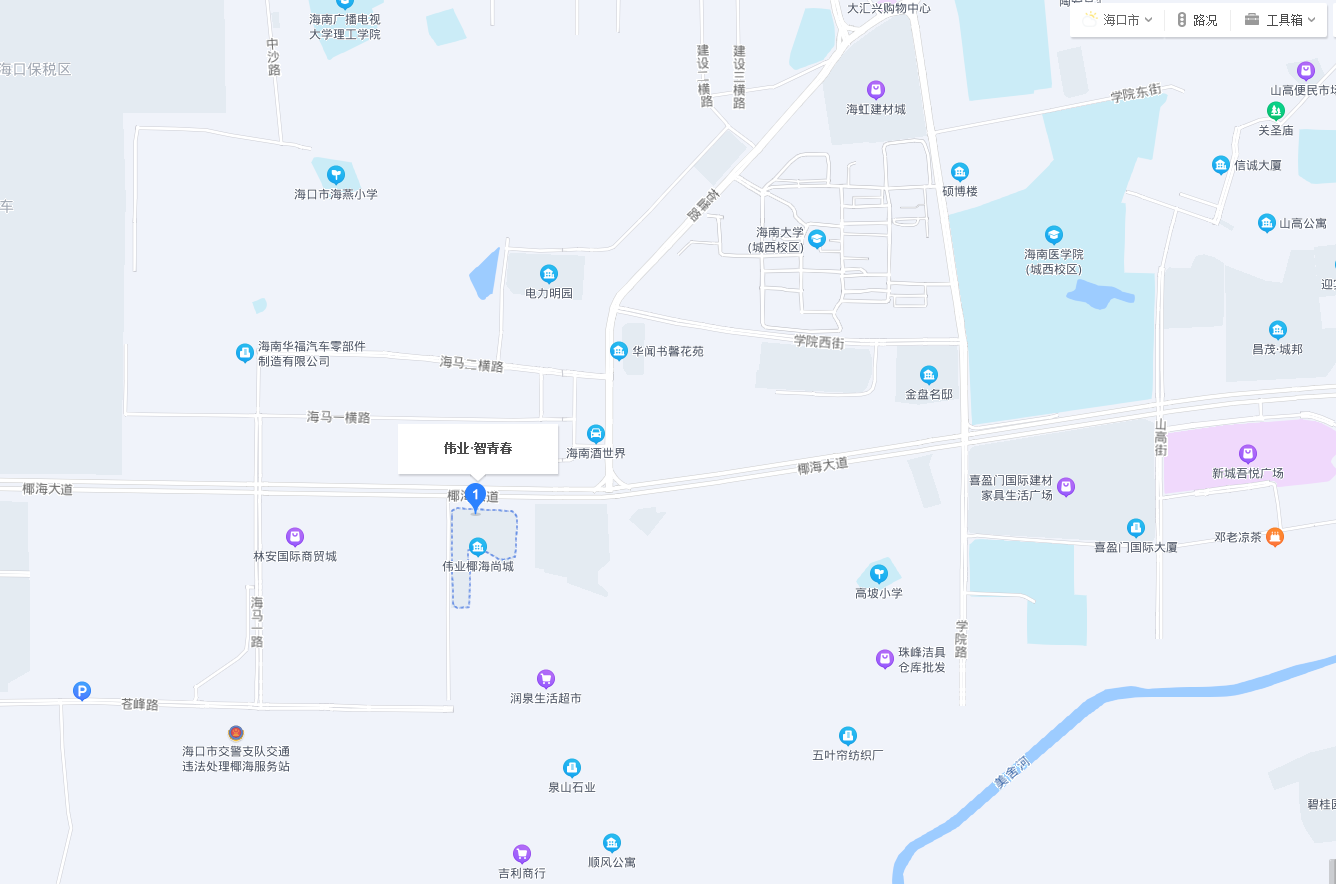Open 海南大学(城西校区) point of interest
Screen dimensions: 1336x884
click(817, 238)
